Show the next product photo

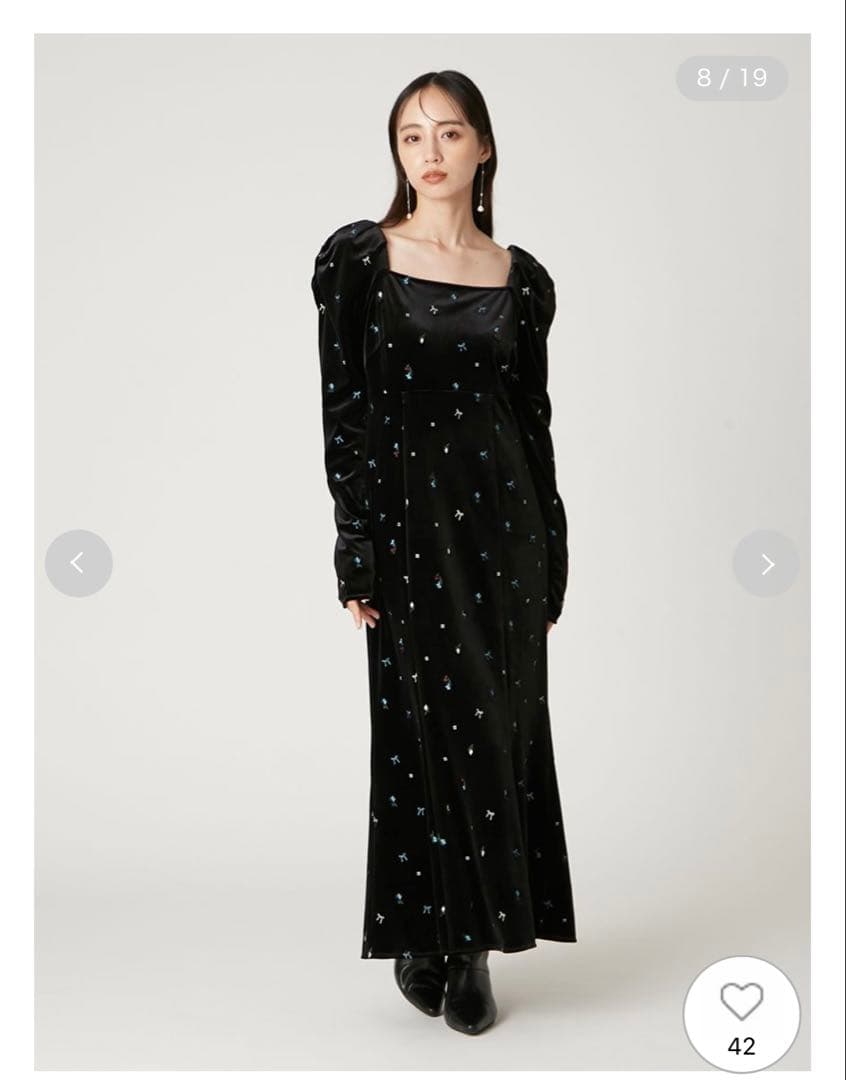click(767, 563)
